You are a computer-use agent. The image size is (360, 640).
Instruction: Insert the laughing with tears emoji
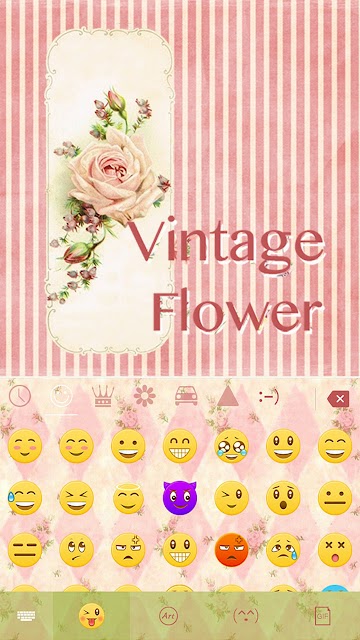point(231,446)
